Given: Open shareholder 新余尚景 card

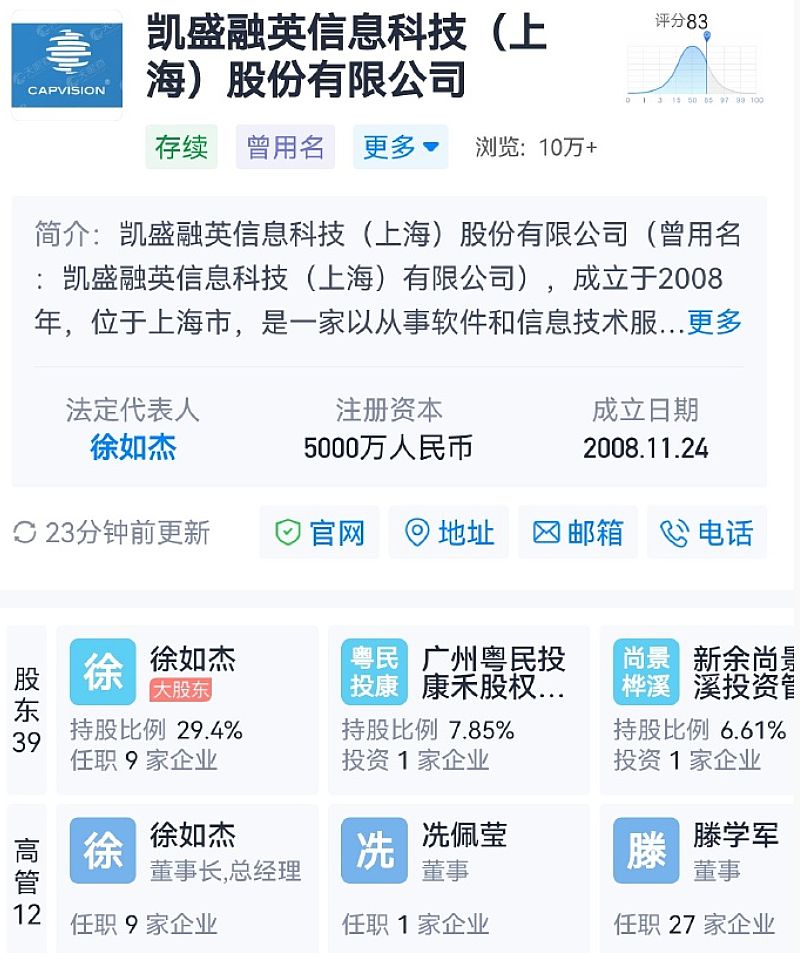Looking at the screenshot, I should 705,710.
